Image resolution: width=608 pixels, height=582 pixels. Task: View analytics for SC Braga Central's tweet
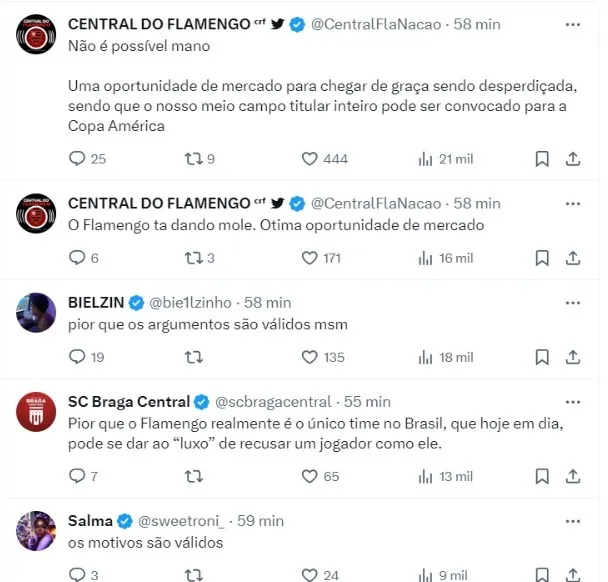(424, 476)
